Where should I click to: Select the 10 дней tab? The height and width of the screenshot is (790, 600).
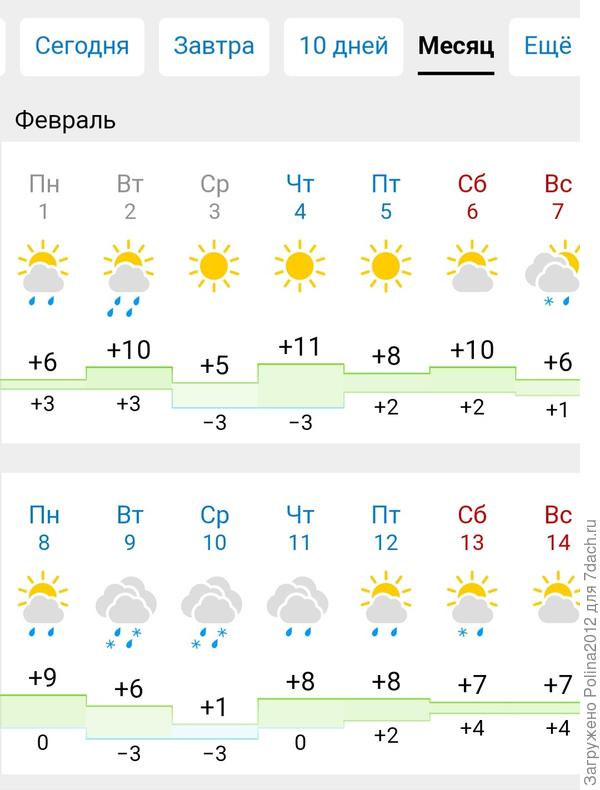click(x=343, y=46)
